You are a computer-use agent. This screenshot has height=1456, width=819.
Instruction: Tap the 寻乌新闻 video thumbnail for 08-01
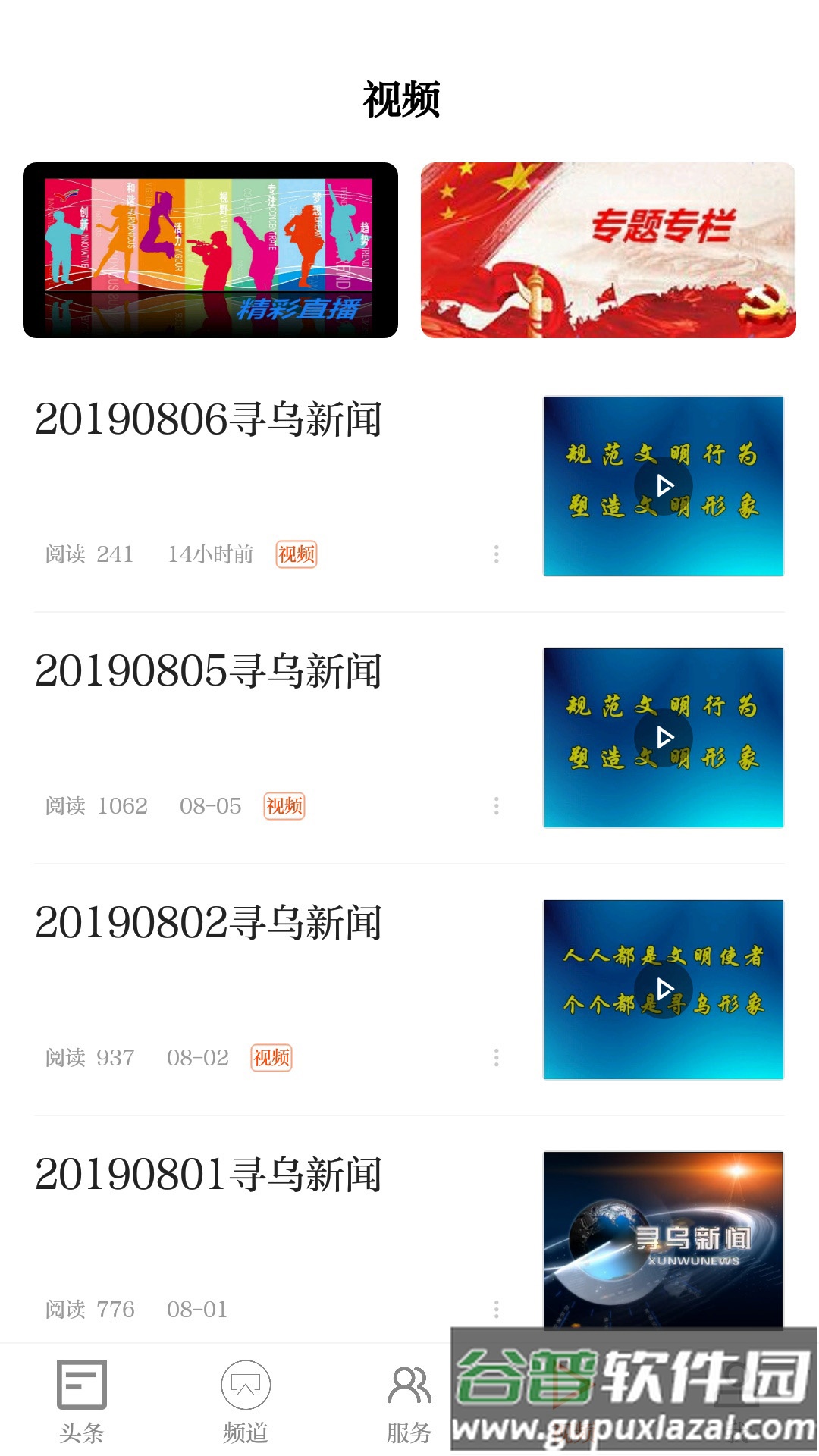pos(664,1238)
